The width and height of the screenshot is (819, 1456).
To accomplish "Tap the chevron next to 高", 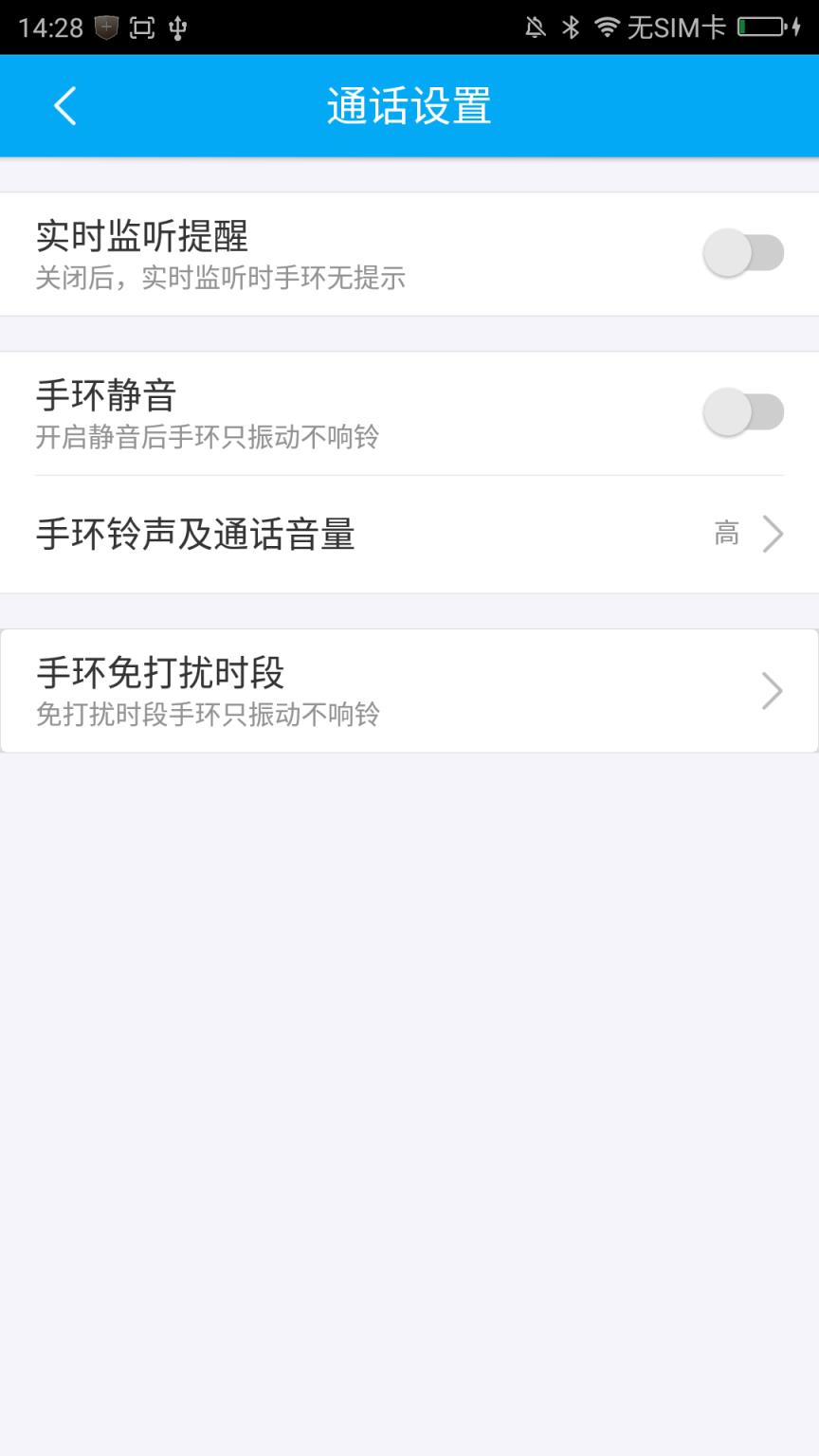I will tap(773, 535).
